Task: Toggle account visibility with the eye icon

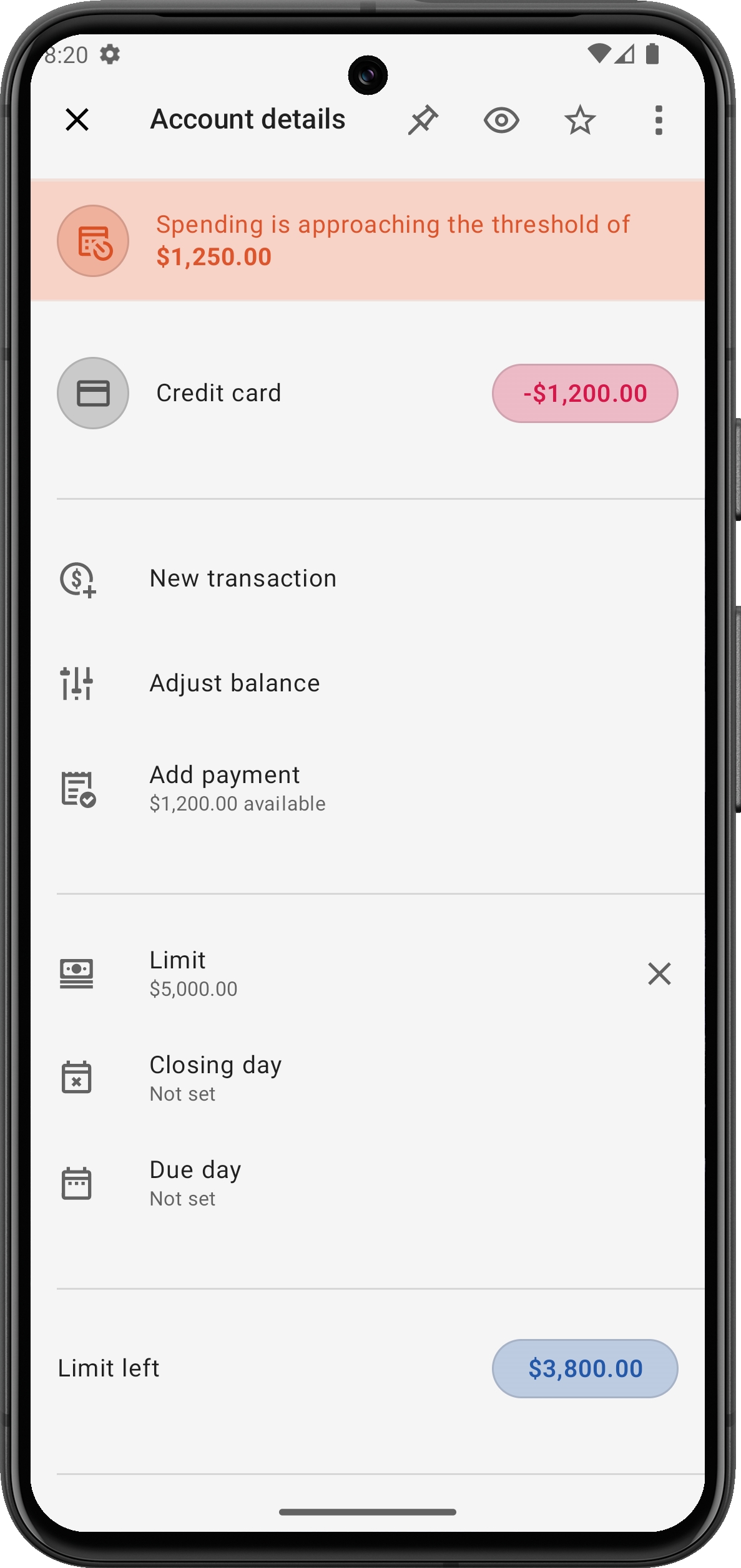Action: click(x=501, y=120)
